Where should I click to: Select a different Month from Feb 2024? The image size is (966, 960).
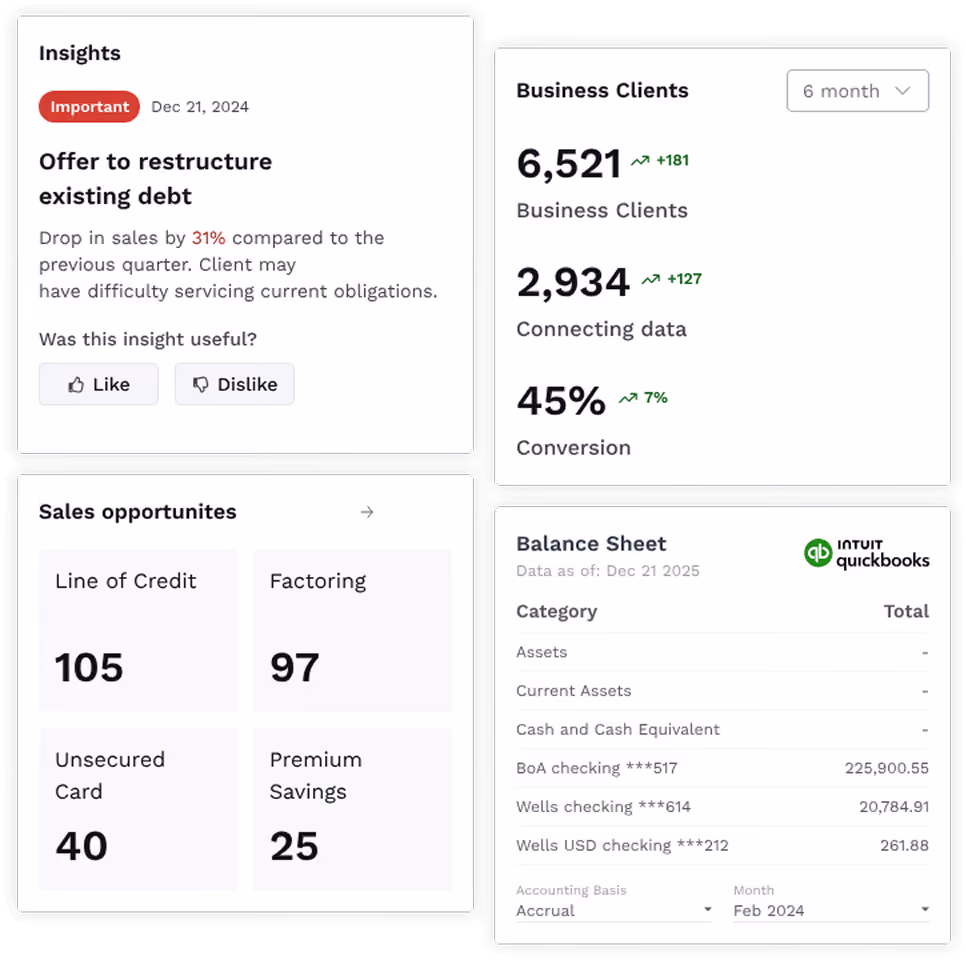coord(831,910)
